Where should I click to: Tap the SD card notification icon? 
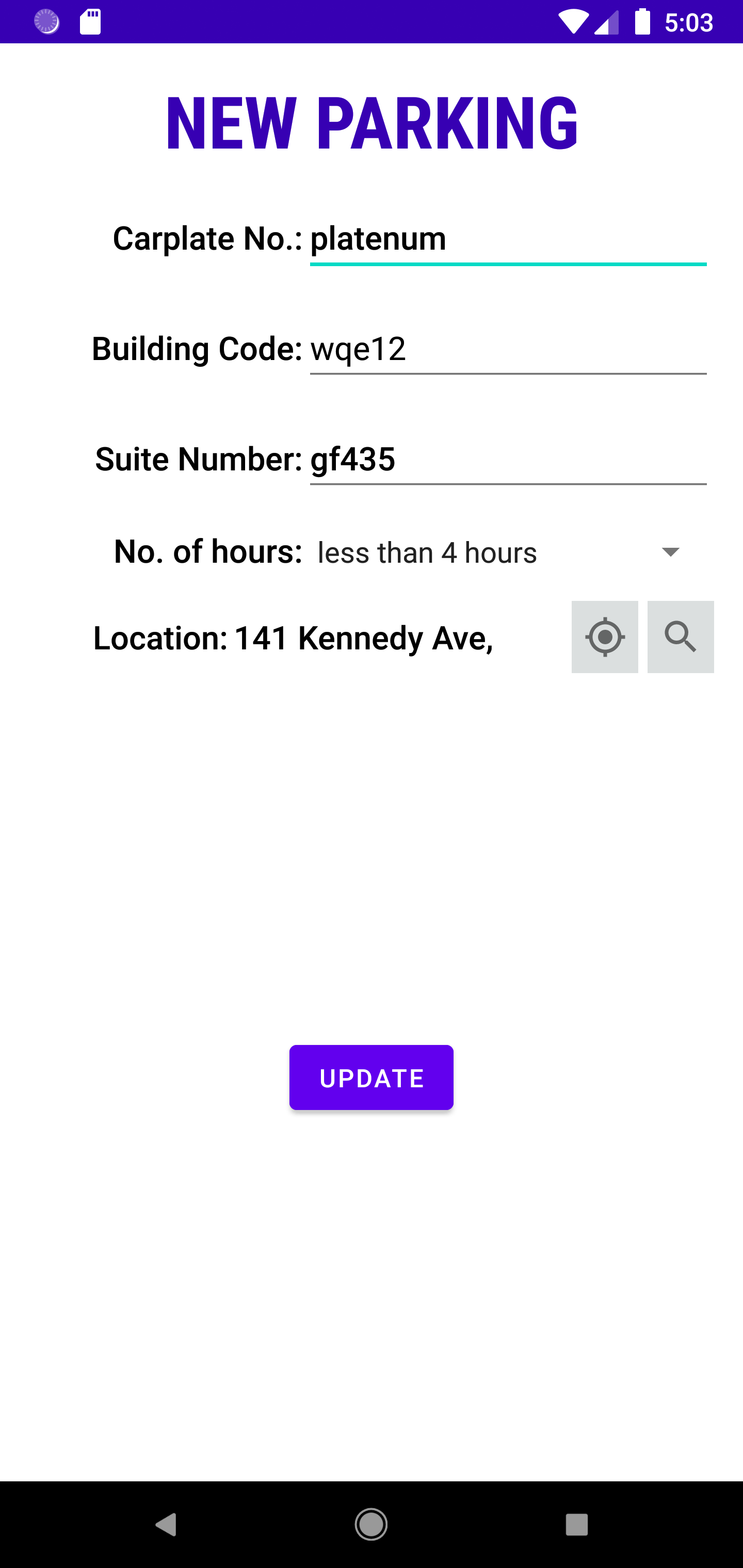[x=90, y=22]
